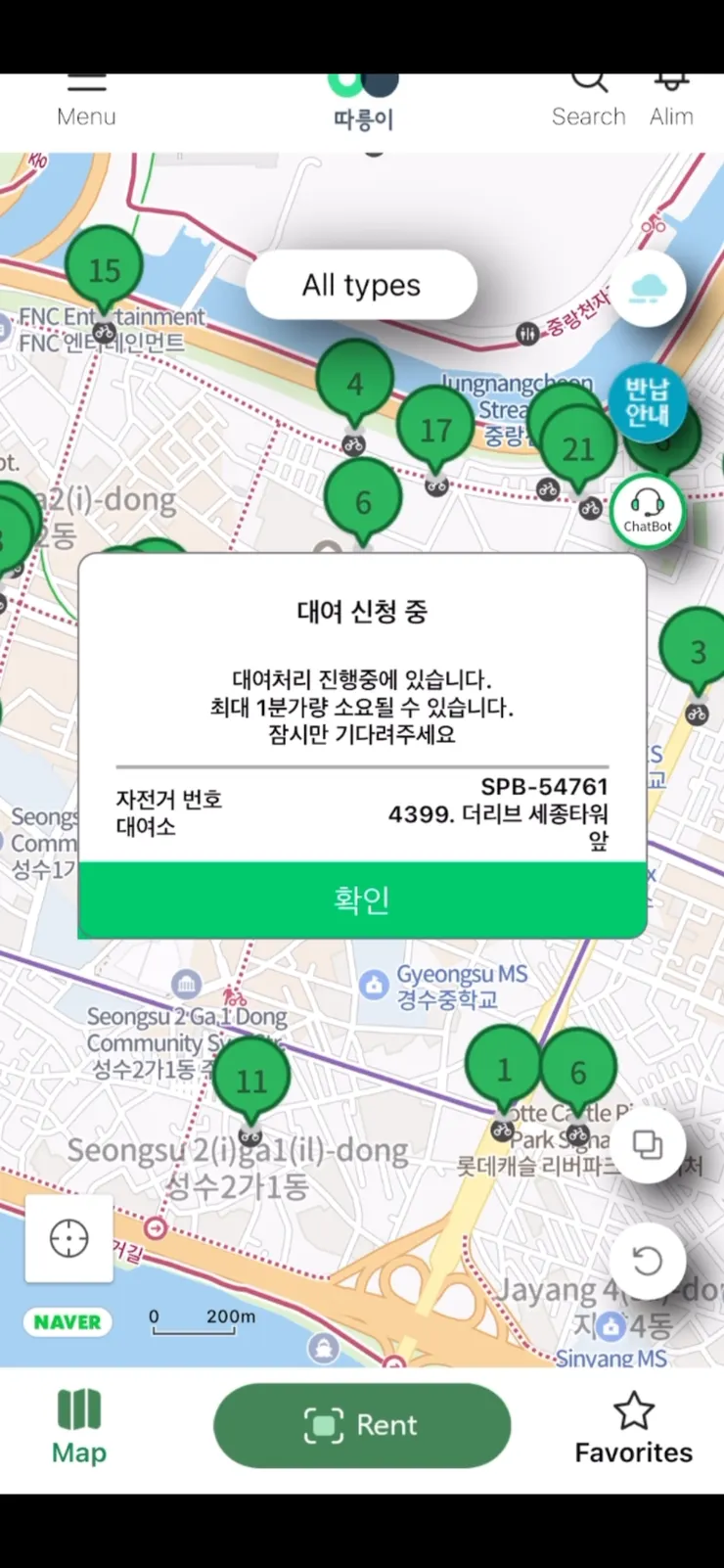The width and height of the screenshot is (724, 1568).
Task: Open the 반납 안내 return guide
Action: click(x=647, y=401)
